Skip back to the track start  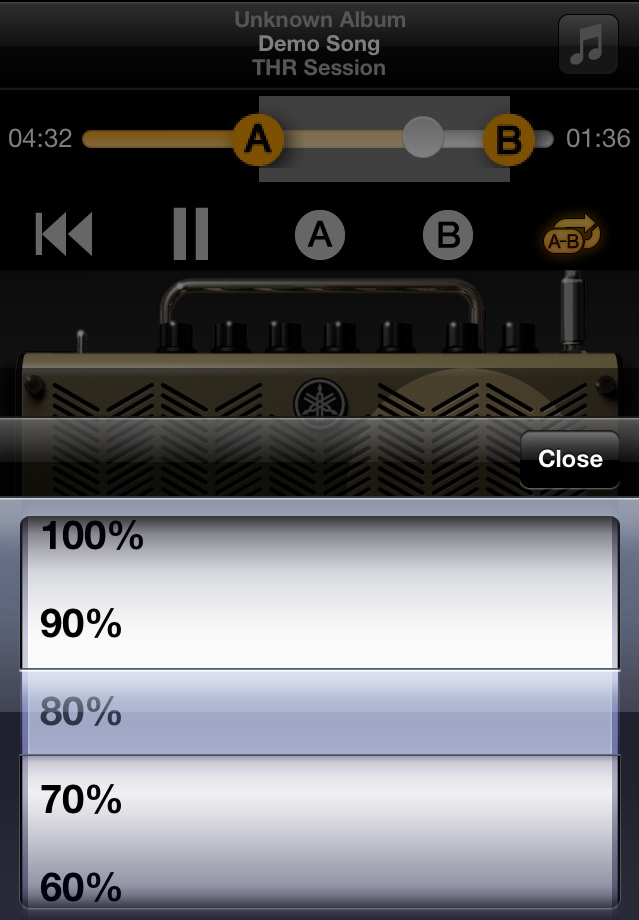tap(64, 234)
